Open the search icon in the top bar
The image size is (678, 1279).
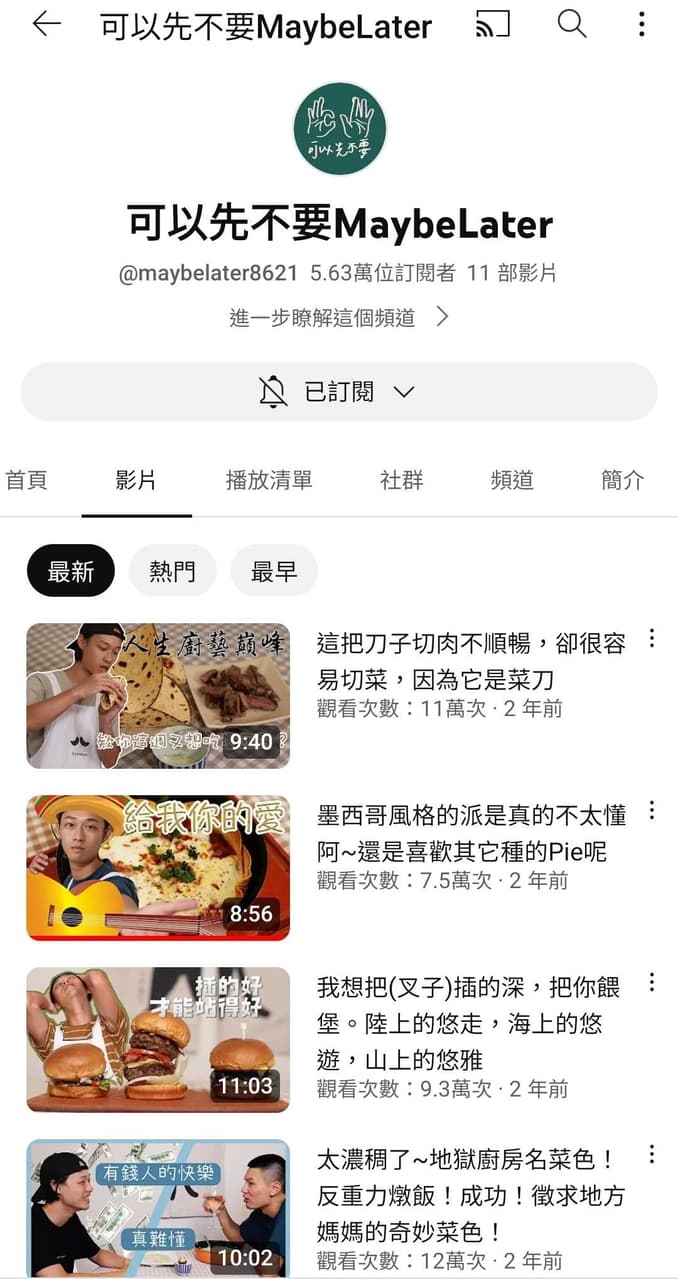pyautogui.click(x=572, y=24)
